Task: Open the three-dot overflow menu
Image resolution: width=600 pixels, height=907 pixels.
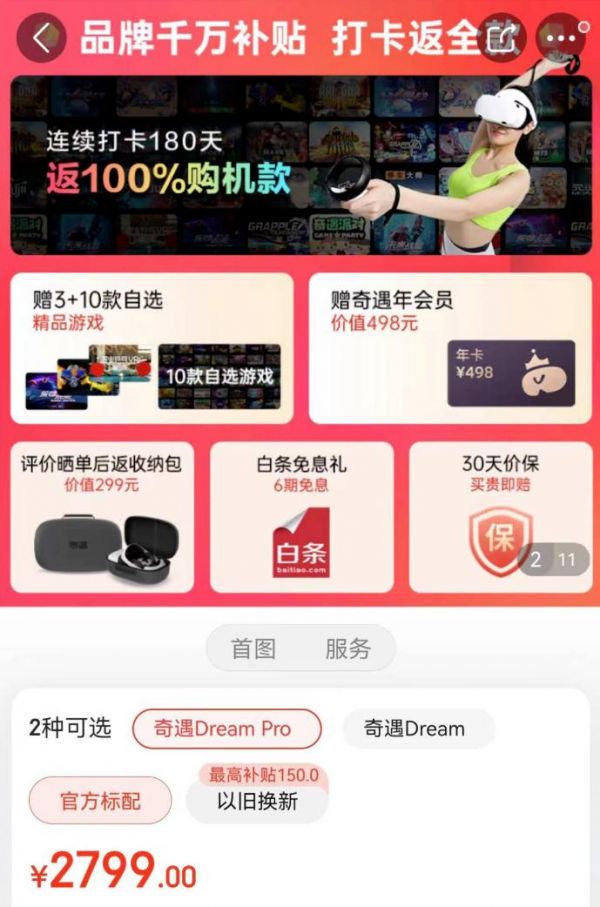Action: coord(561,38)
